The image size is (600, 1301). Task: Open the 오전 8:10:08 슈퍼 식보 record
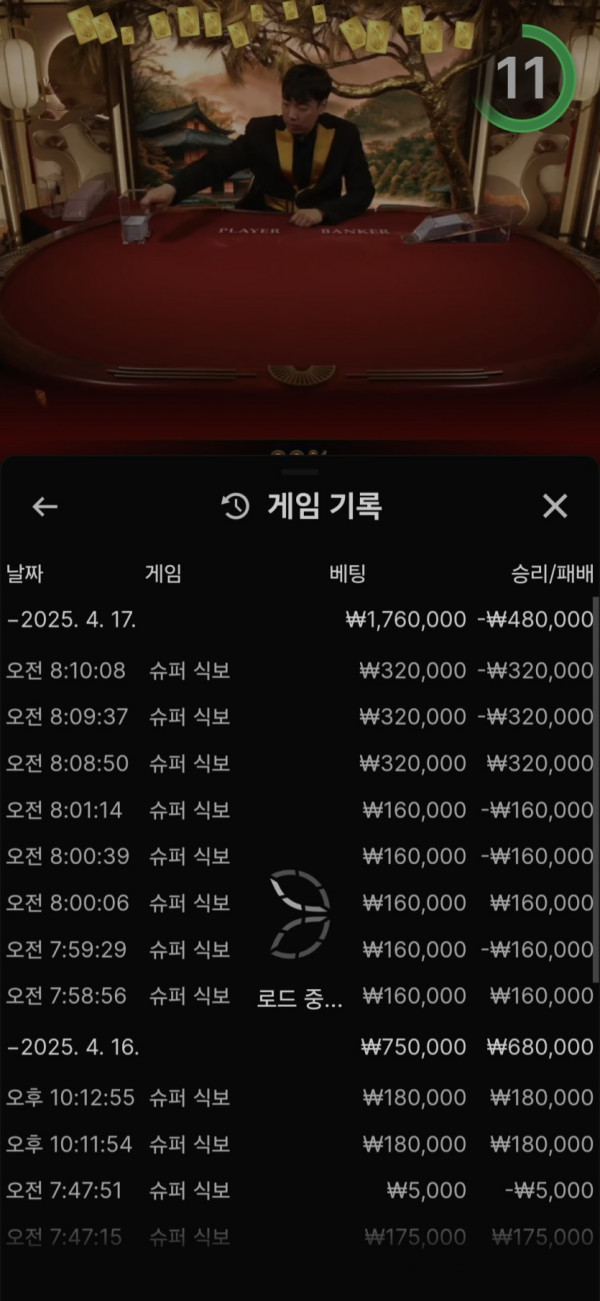tap(298, 670)
